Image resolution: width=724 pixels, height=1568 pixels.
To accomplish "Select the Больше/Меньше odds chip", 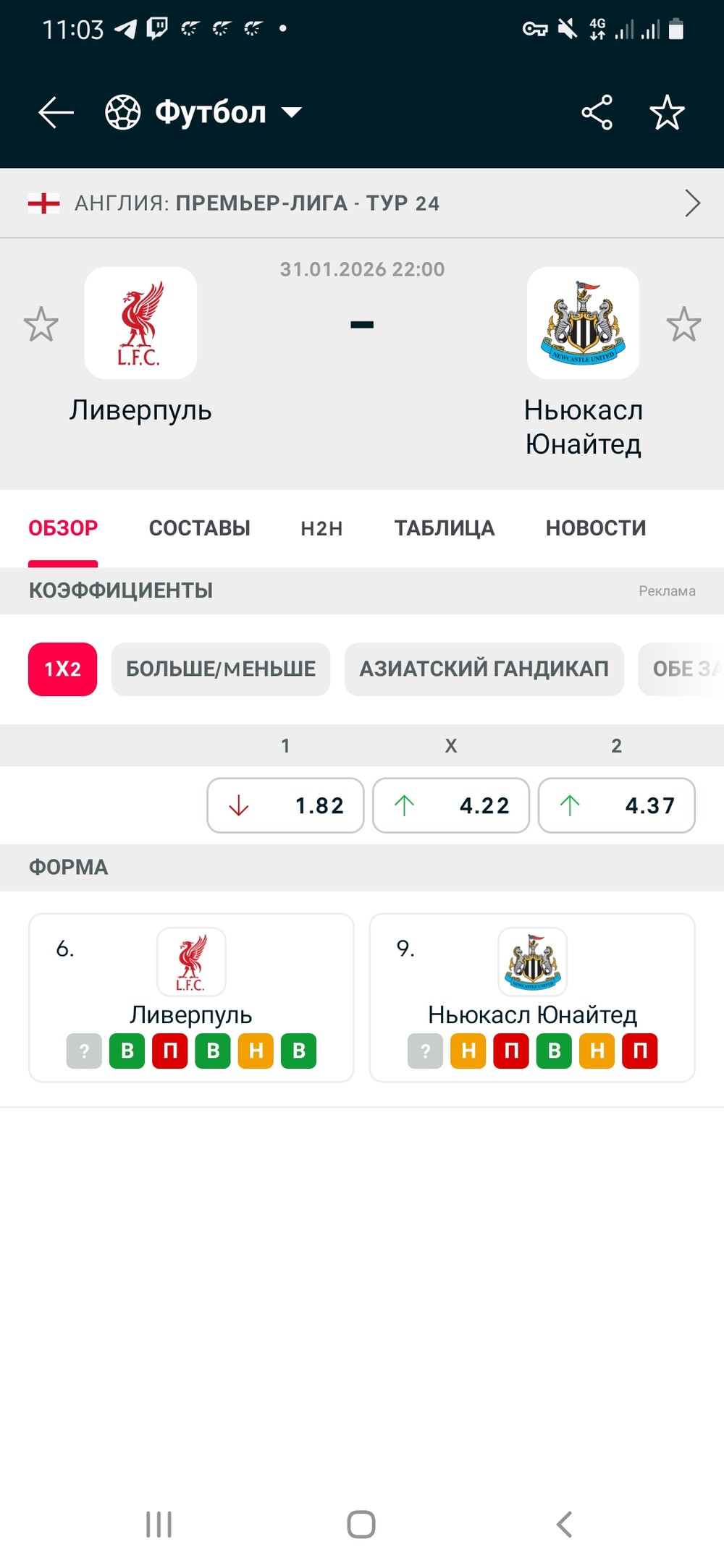I will pyautogui.click(x=220, y=669).
